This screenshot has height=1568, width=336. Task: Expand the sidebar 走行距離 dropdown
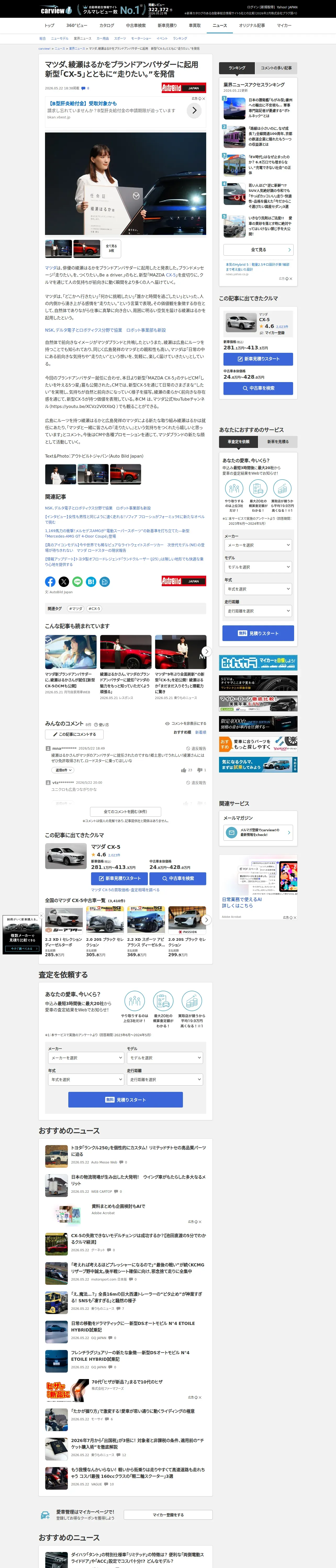(258, 611)
